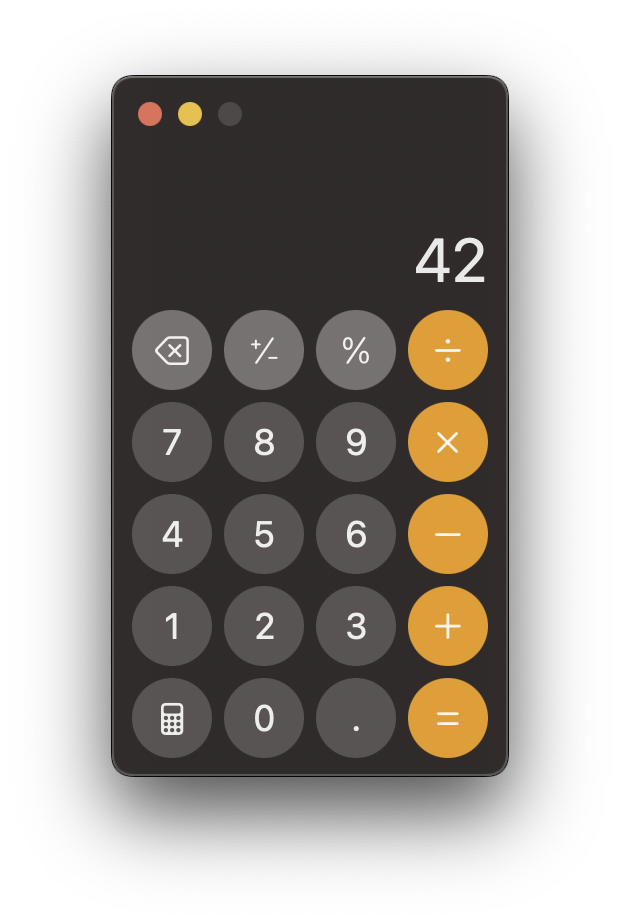The image size is (620, 924).
Task: Select the multiply operator
Action: [x=448, y=442]
